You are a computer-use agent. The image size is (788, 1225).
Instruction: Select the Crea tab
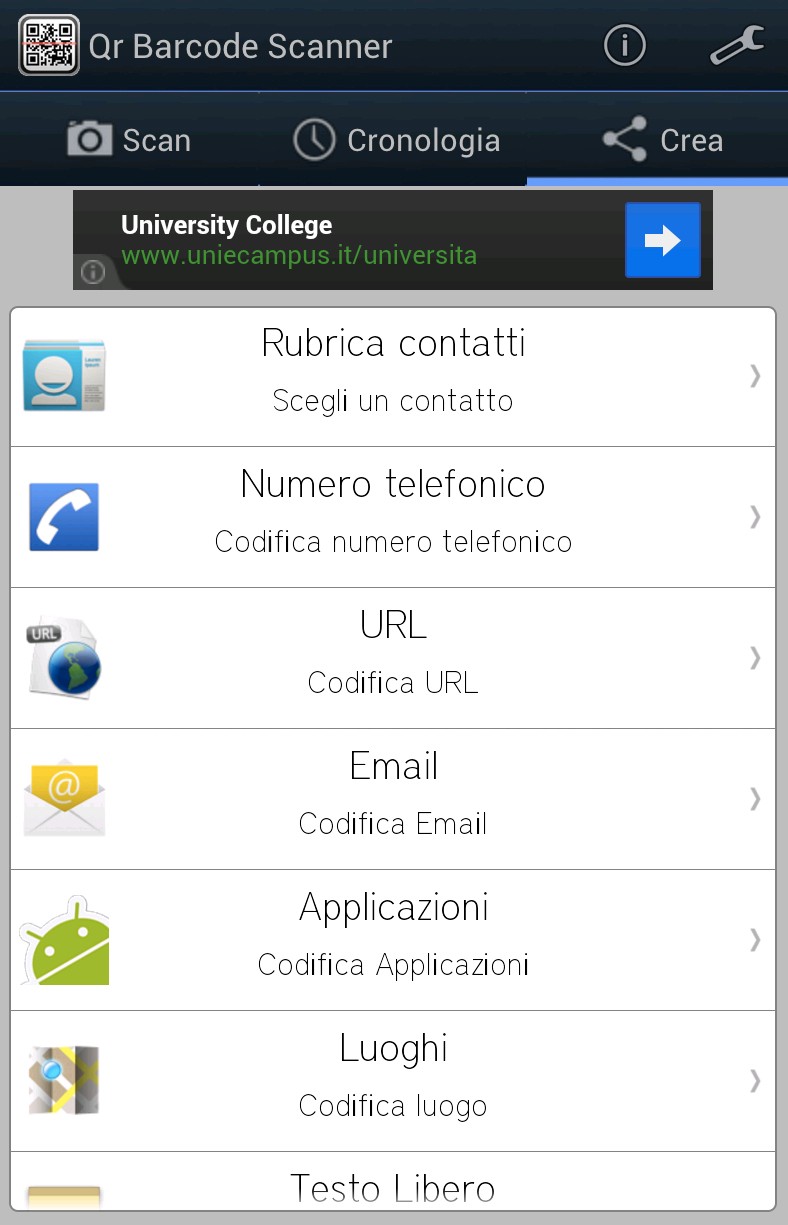[x=662, y=140]
